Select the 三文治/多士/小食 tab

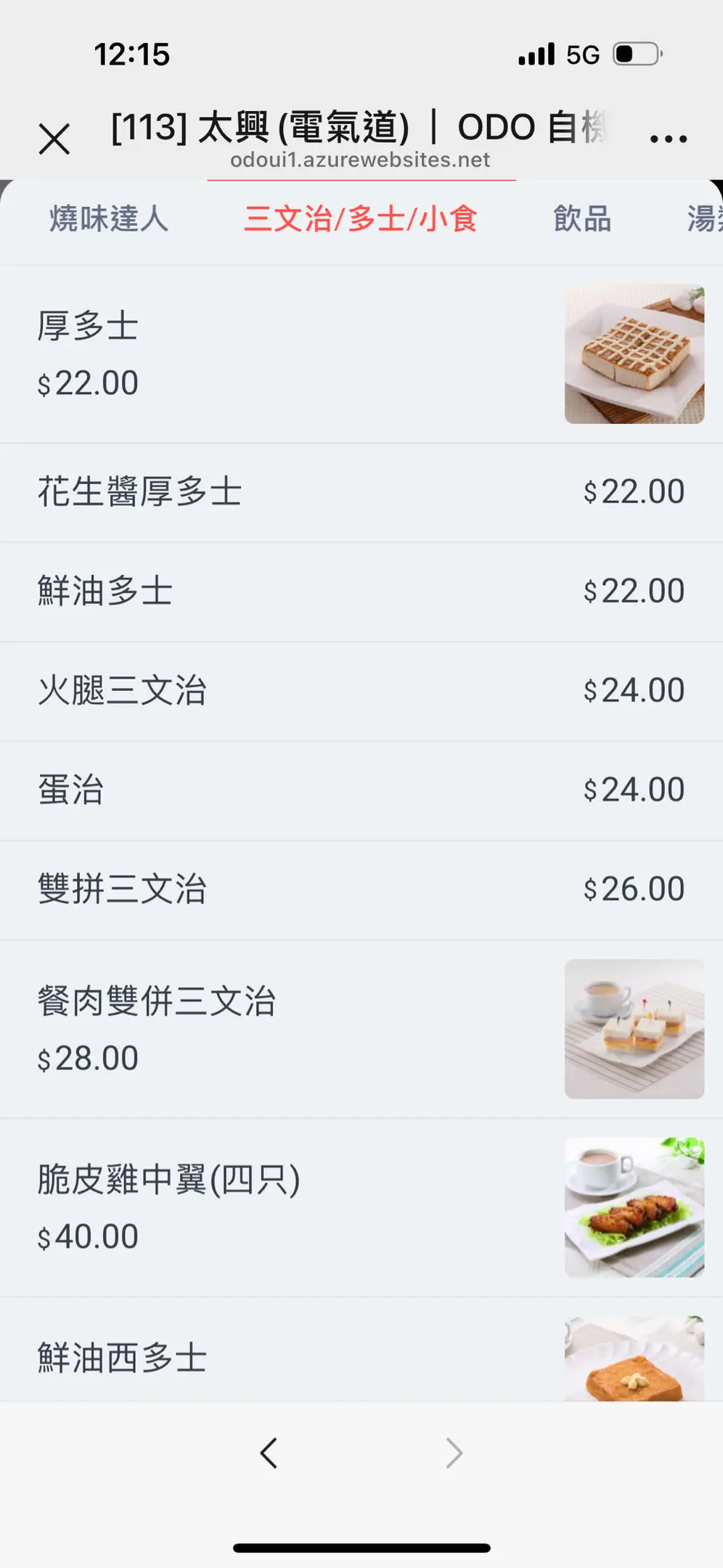pyautogui.click(x=361, y=219)
